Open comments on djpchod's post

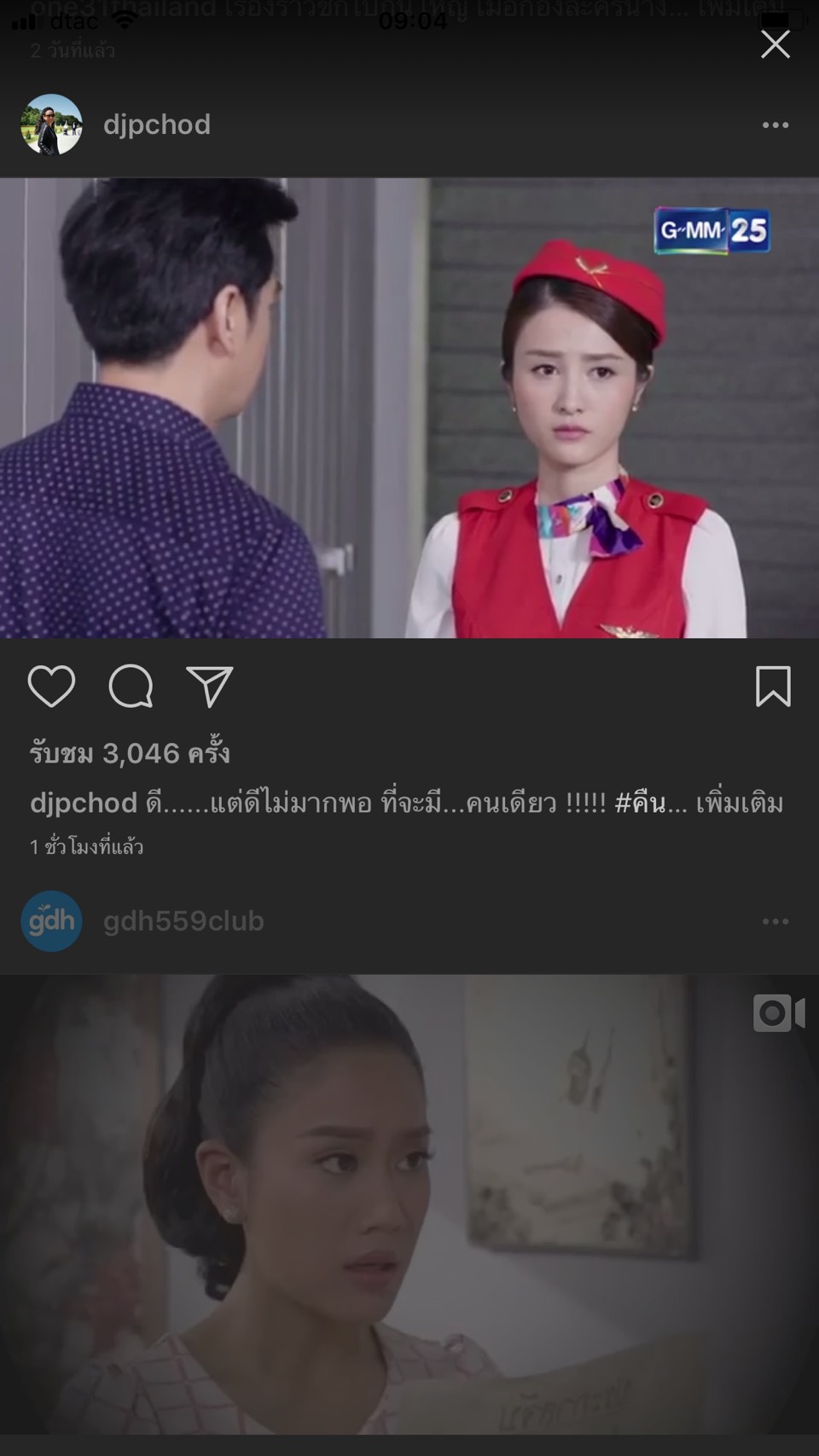(131, 687)
